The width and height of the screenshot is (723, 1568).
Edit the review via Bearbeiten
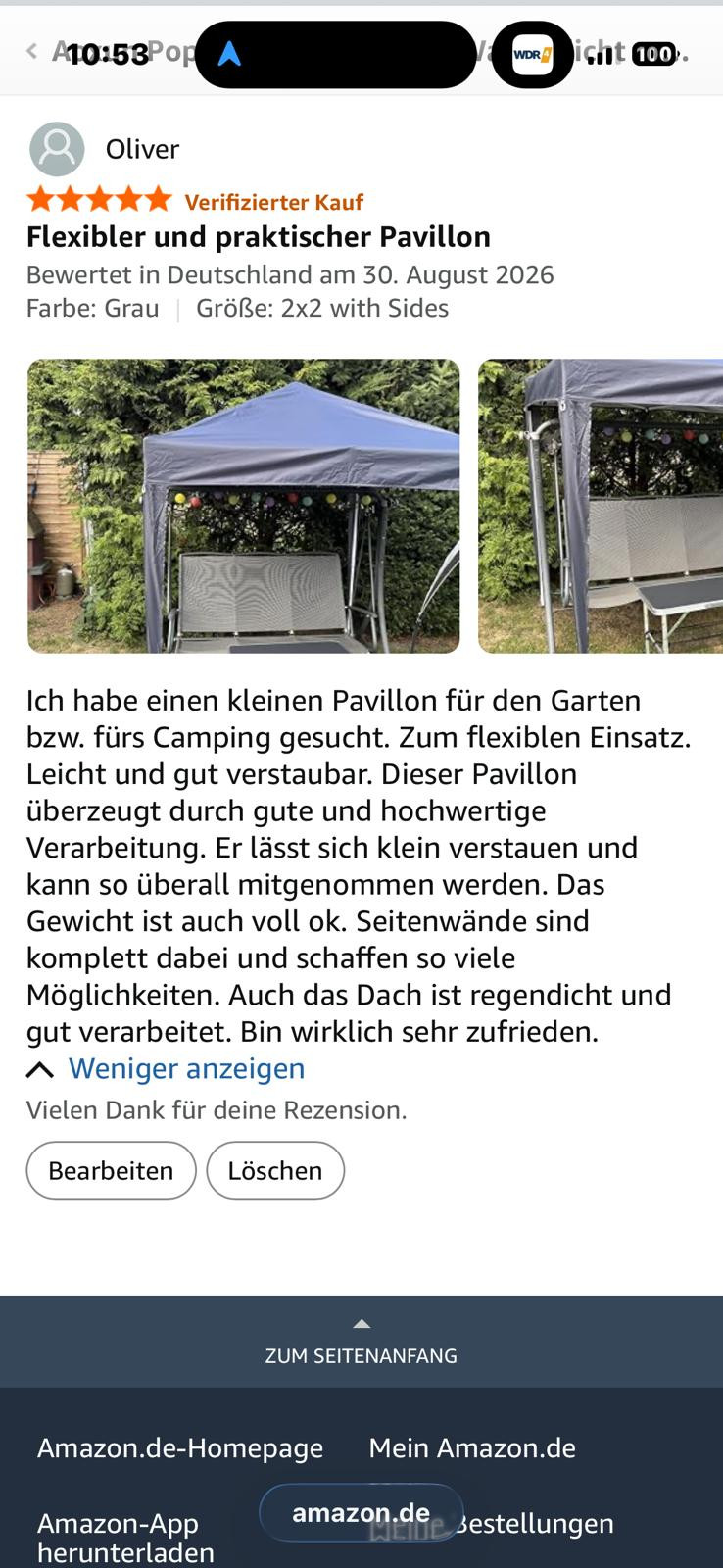click(x=111, y=1170)
